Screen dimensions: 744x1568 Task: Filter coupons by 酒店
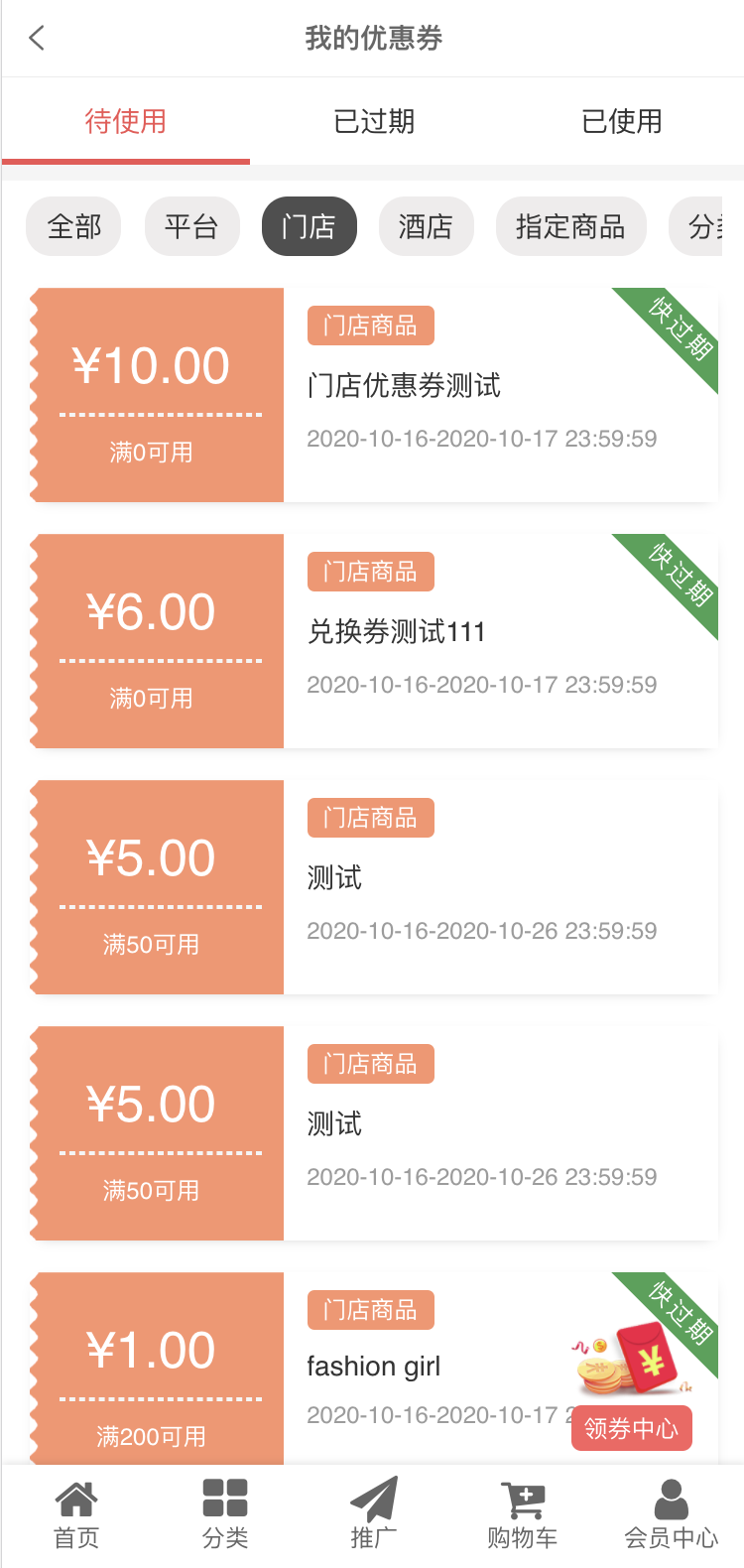(x=426, y=226)
